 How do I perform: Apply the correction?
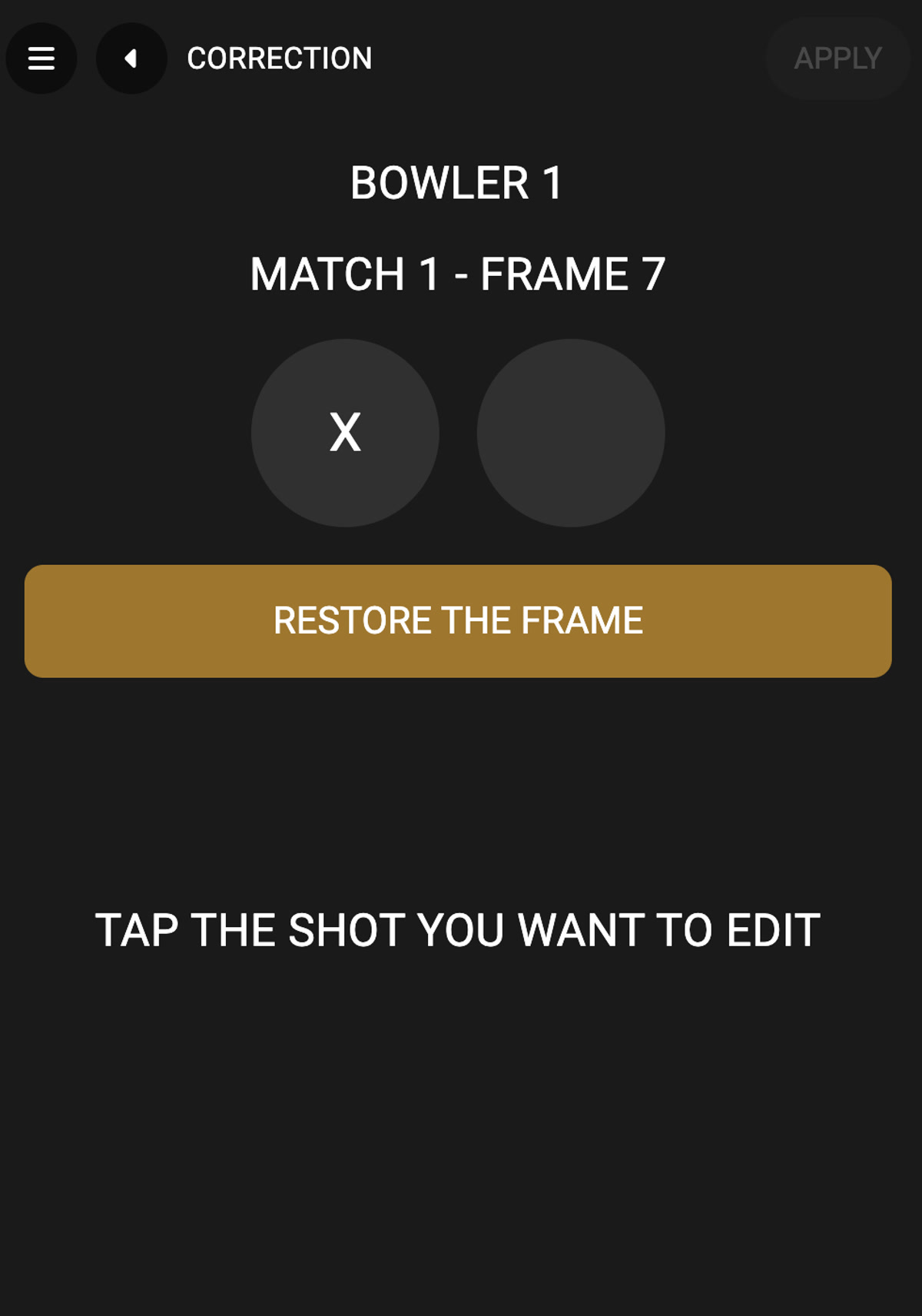pos(837,58)
